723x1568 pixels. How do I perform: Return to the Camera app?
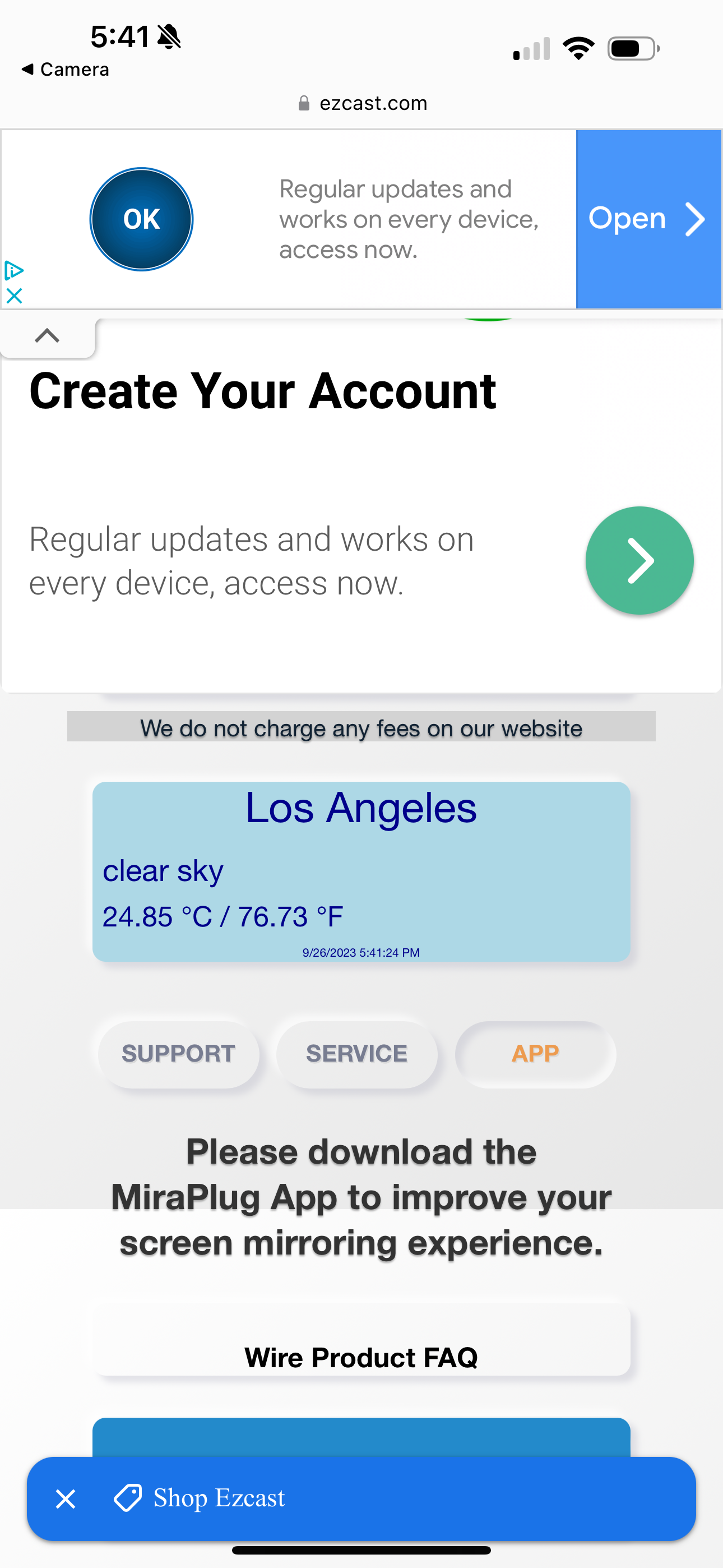coord(66,70)
